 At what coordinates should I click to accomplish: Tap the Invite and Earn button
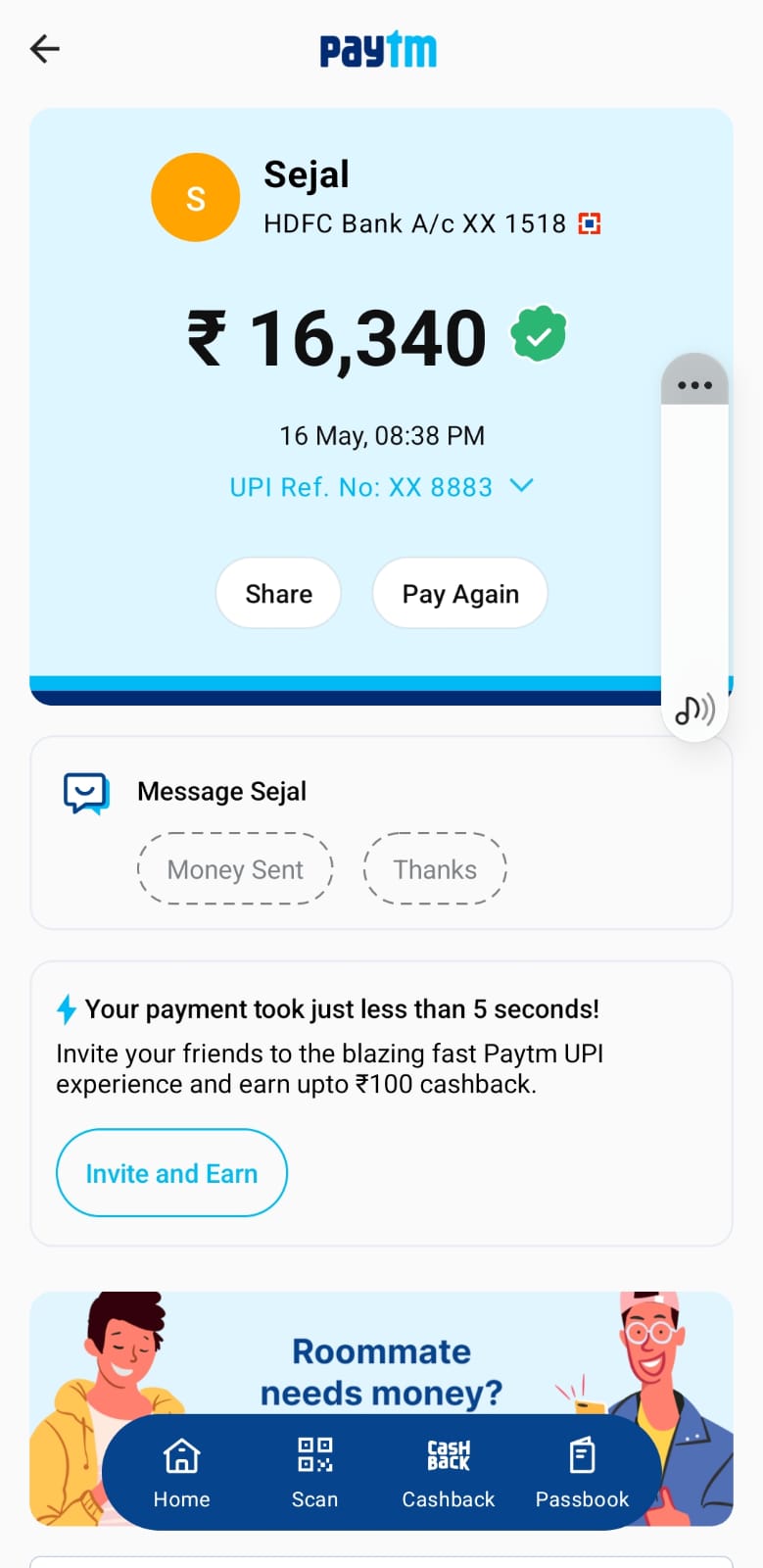point(171,1173)
